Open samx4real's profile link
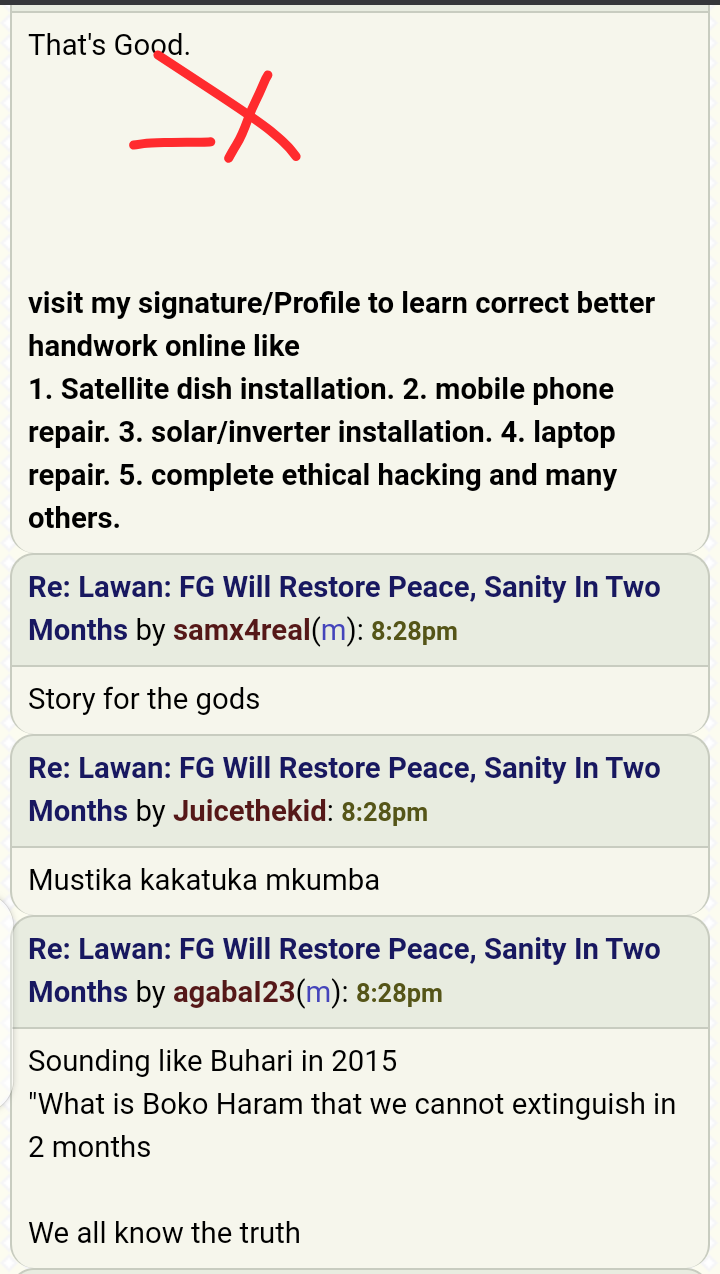The width and height of the screenshot is (720, 1274). click(x=242, y=630)
